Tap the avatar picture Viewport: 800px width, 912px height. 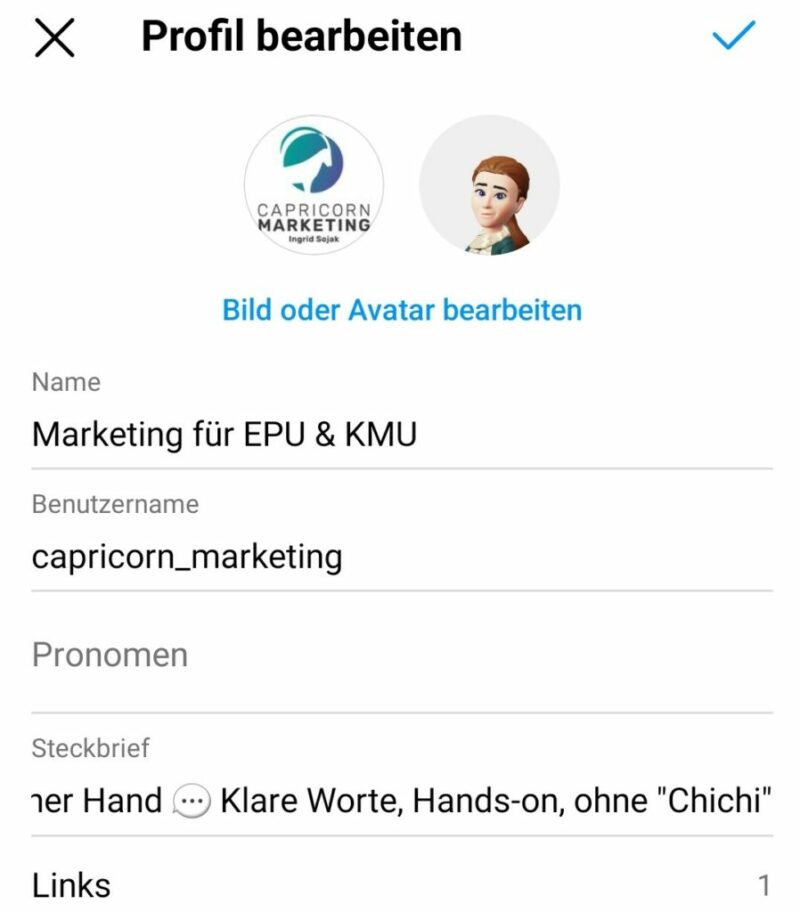click(x=489, y=185)
